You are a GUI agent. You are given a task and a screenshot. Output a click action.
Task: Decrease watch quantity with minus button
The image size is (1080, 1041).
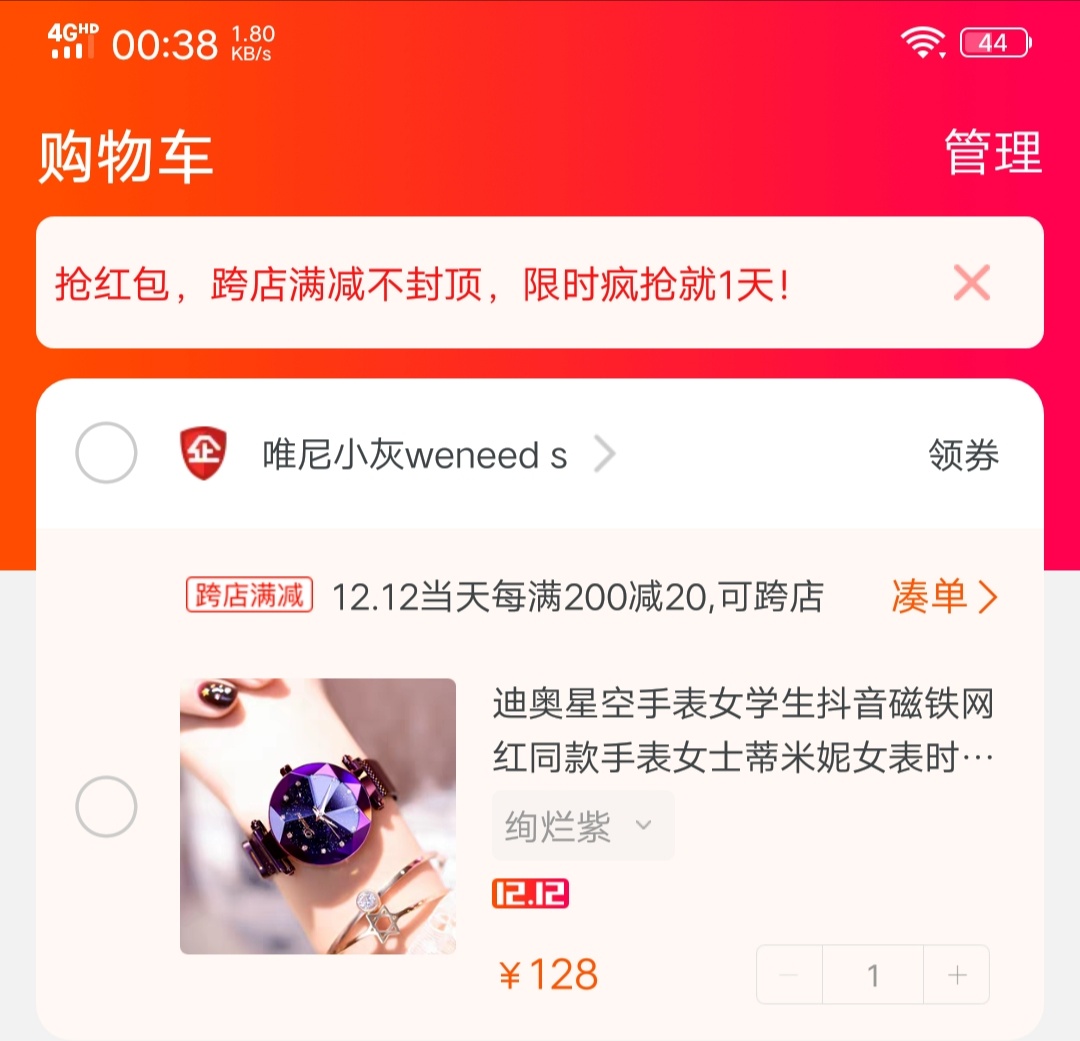tap(790, 975)
